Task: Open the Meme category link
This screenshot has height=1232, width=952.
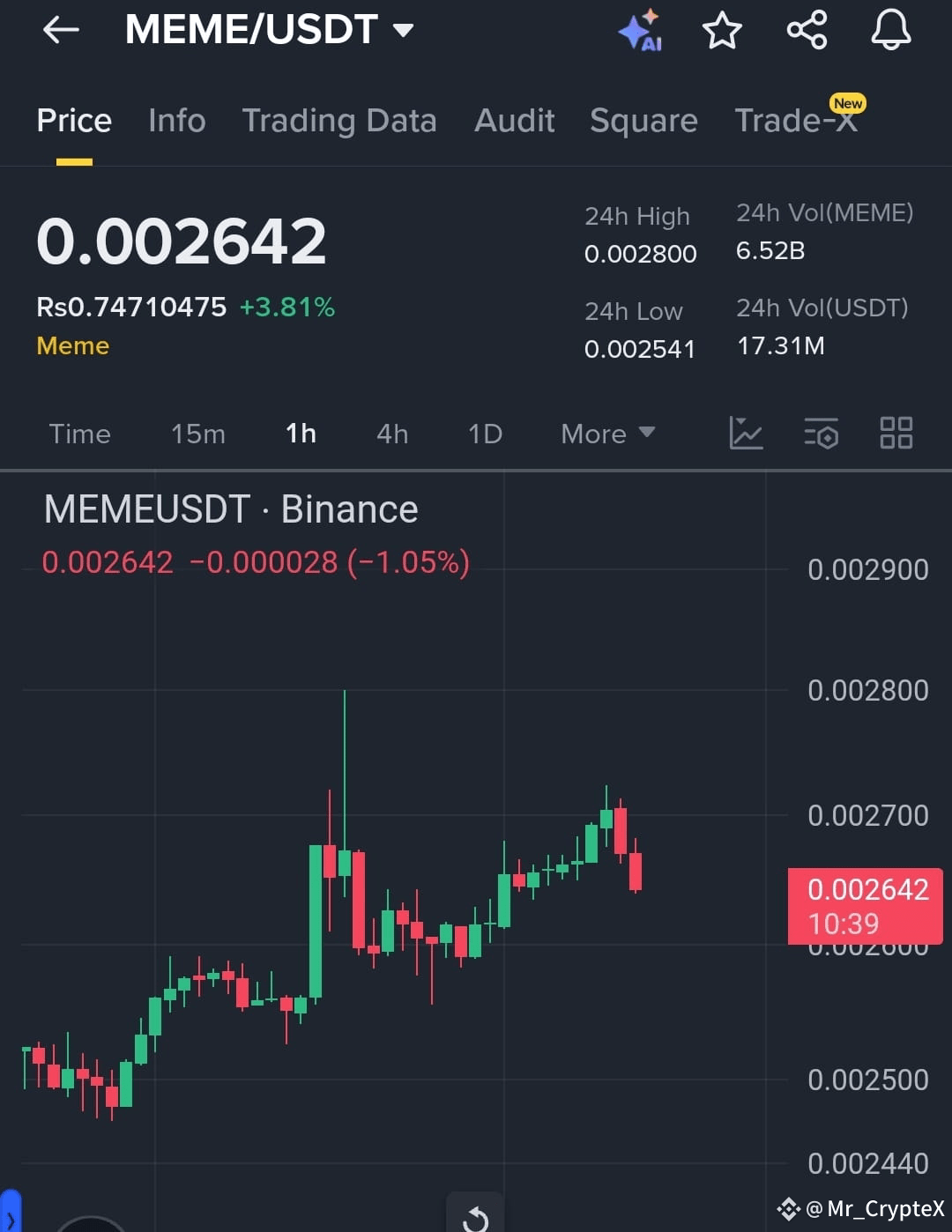Action: [x=73, y=345]
